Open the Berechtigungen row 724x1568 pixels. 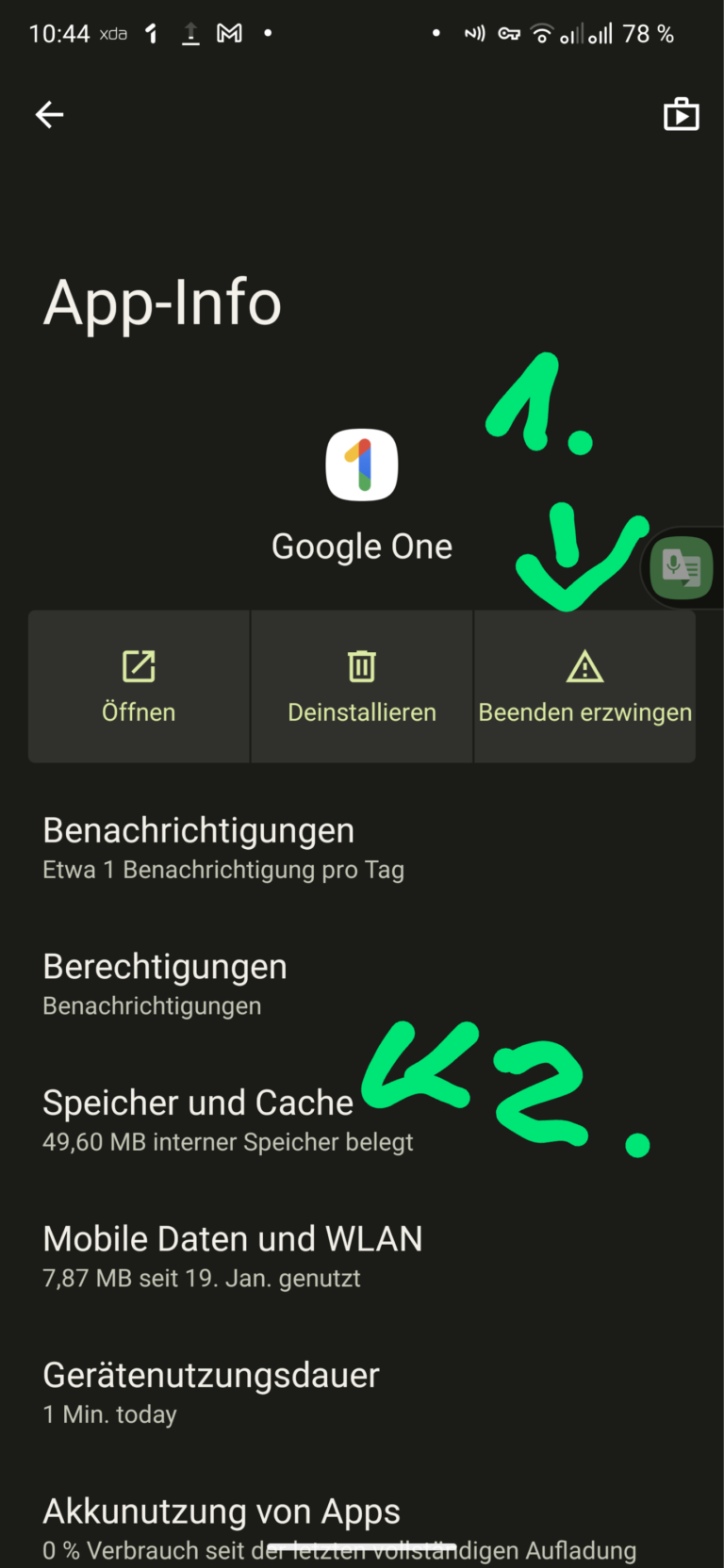pos(362,985)
